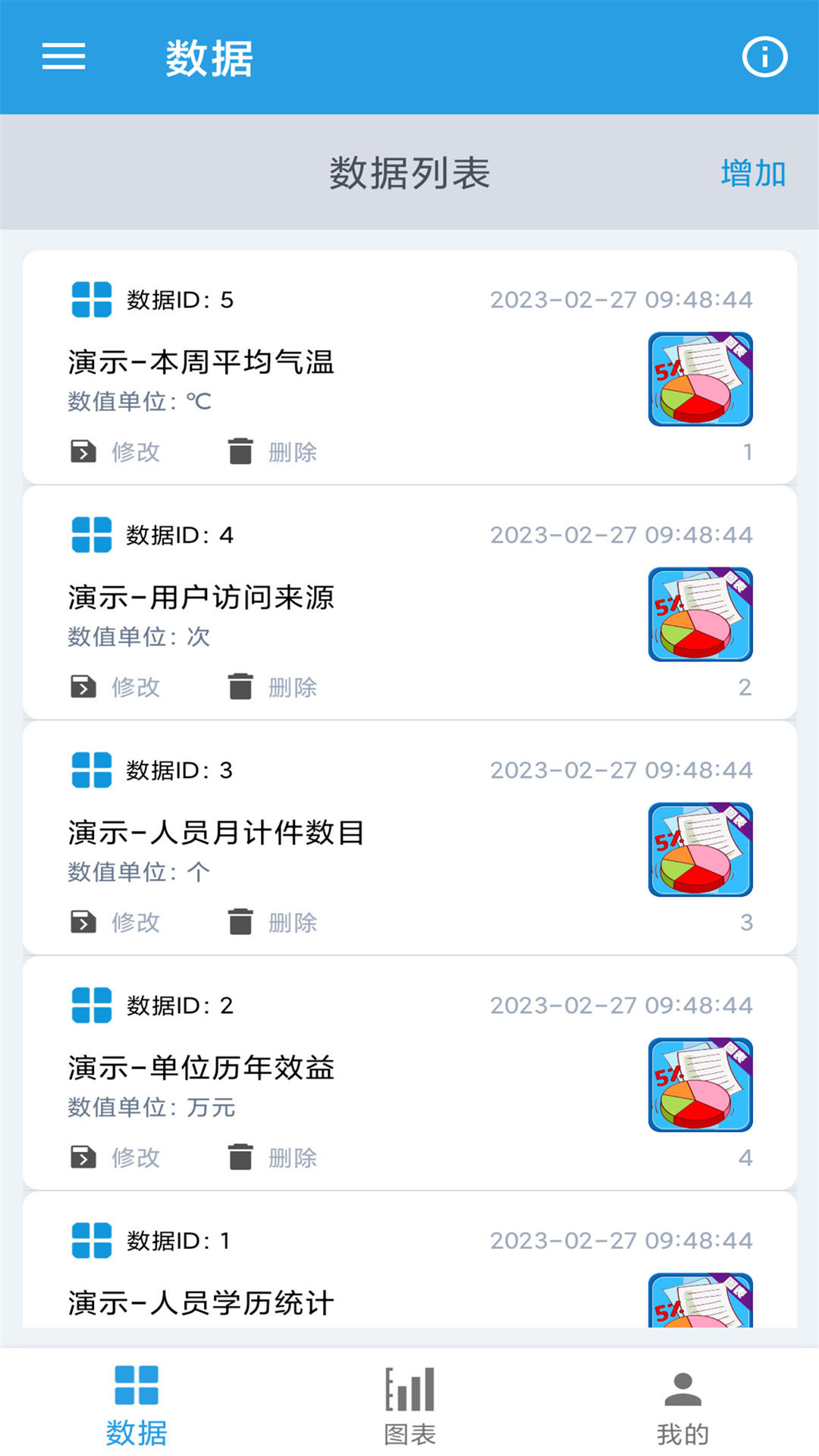819x1456 pixels.
Task: Click the edit icon for 演示-用户访问来源
Action: [83, 687]
